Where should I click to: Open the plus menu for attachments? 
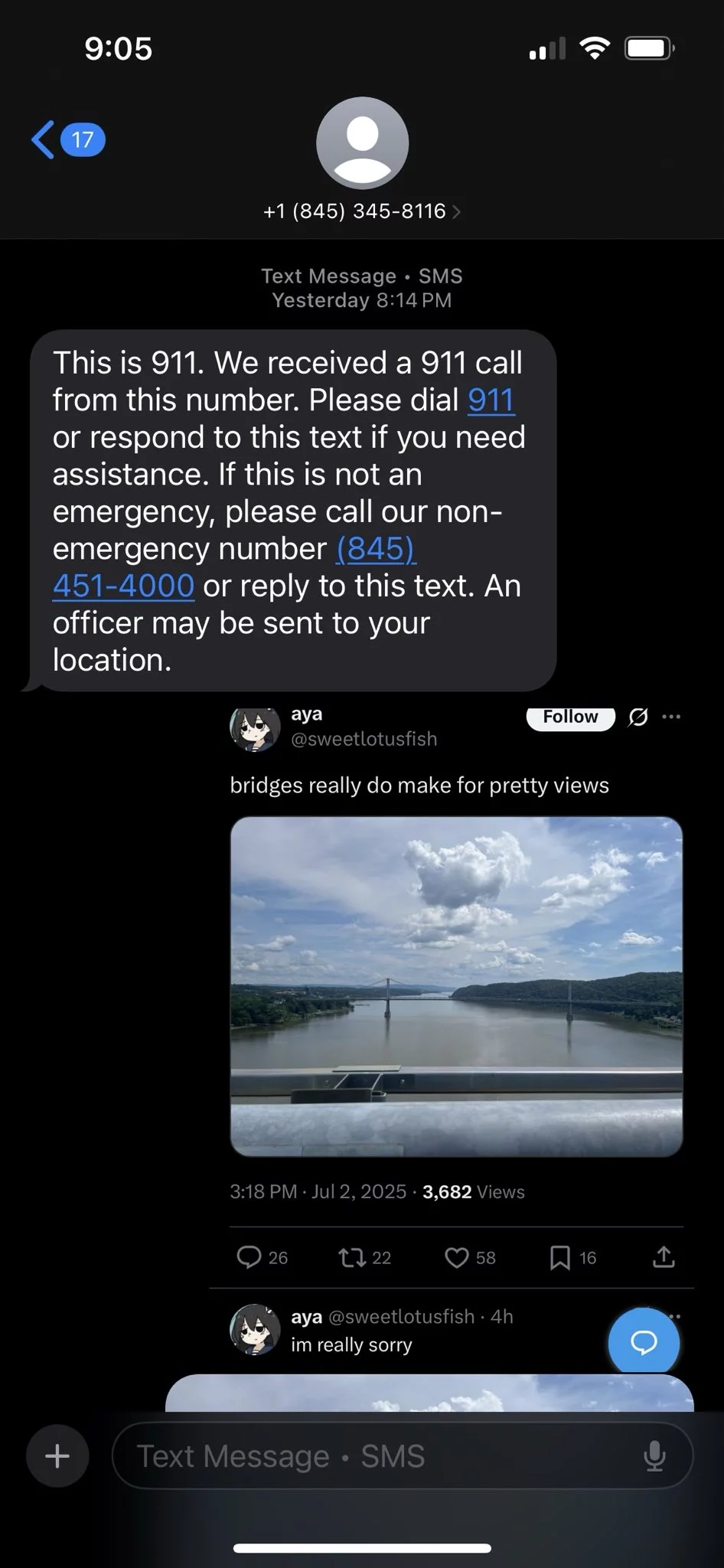57,1455
